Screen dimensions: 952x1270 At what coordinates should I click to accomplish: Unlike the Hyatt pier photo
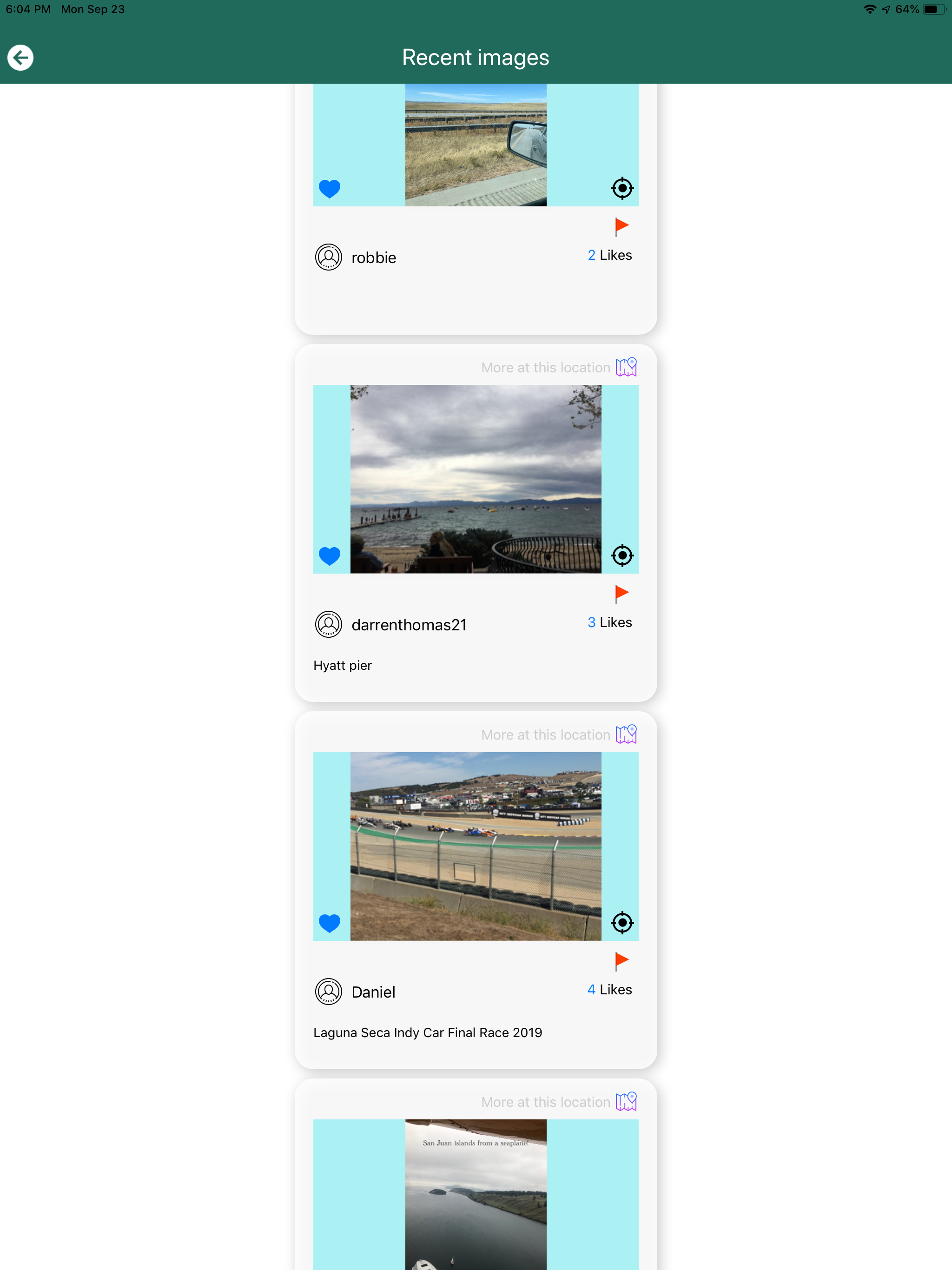(x=329, y=555)
